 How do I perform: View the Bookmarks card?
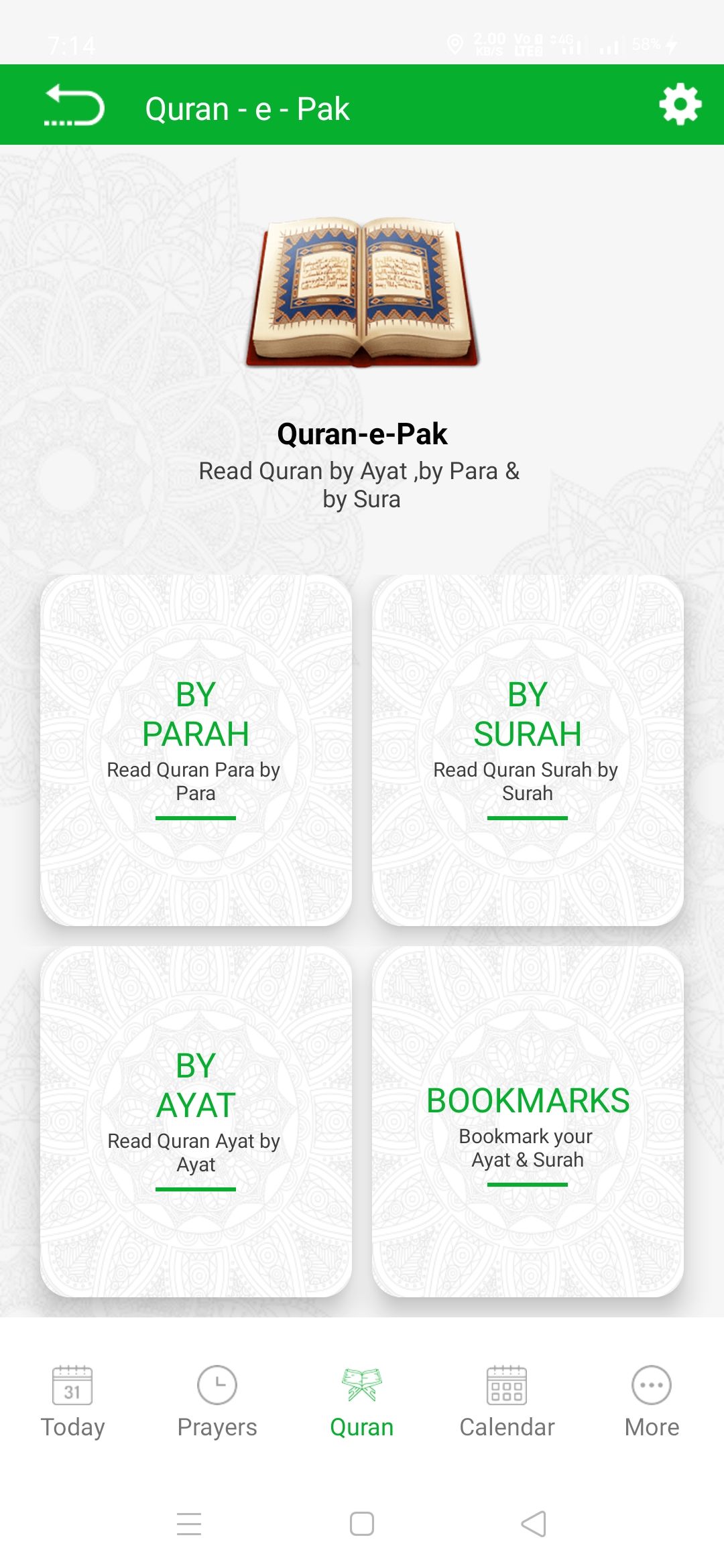point(528,1121)
